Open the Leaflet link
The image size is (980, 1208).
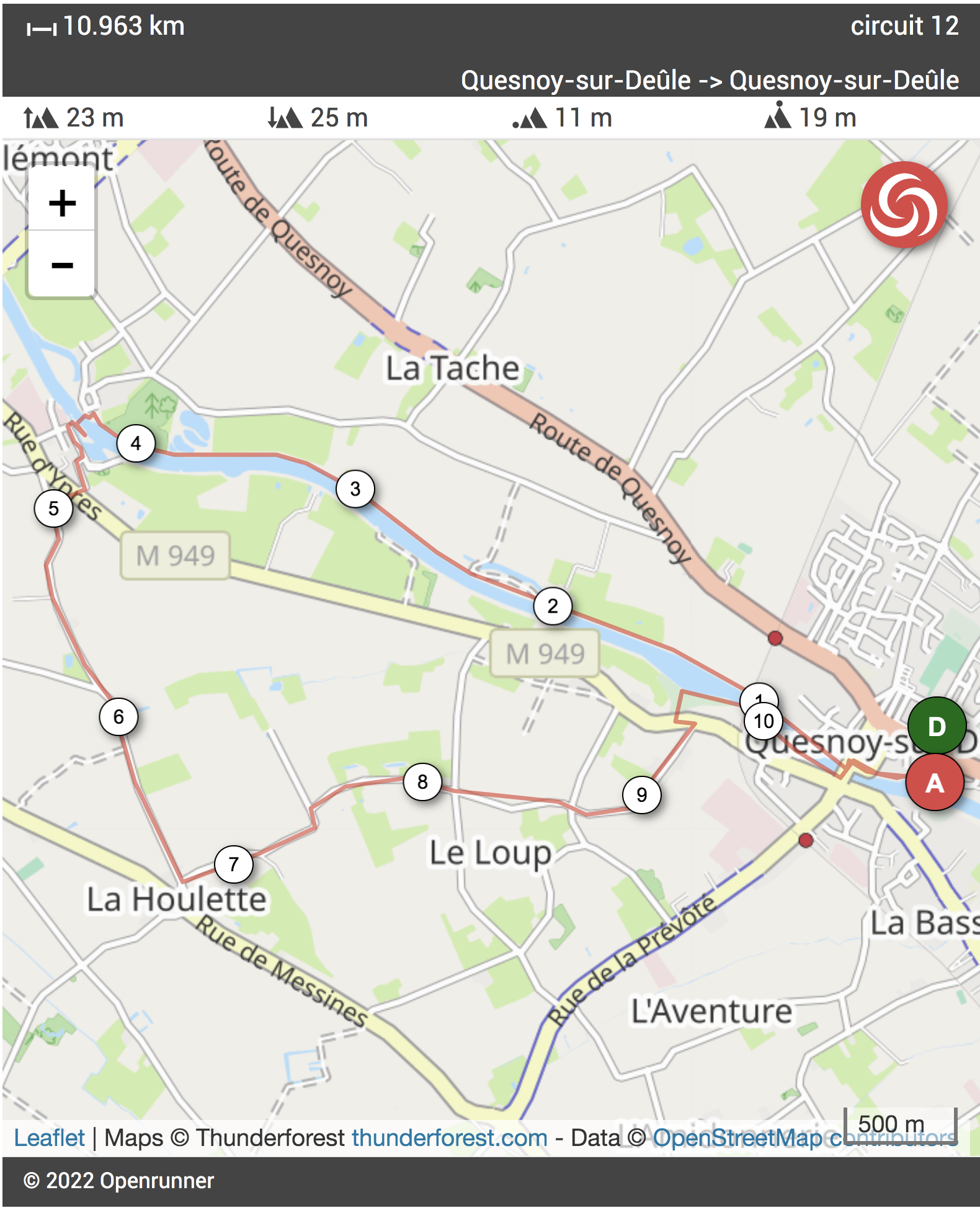coord(49,1137)
